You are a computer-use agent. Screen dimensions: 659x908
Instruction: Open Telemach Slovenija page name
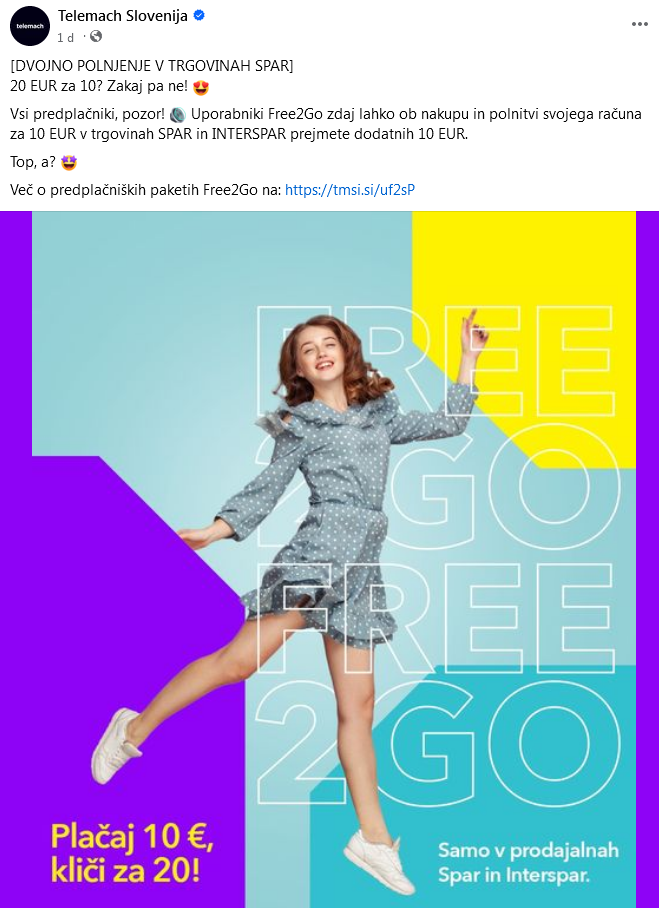click(122, 16)
